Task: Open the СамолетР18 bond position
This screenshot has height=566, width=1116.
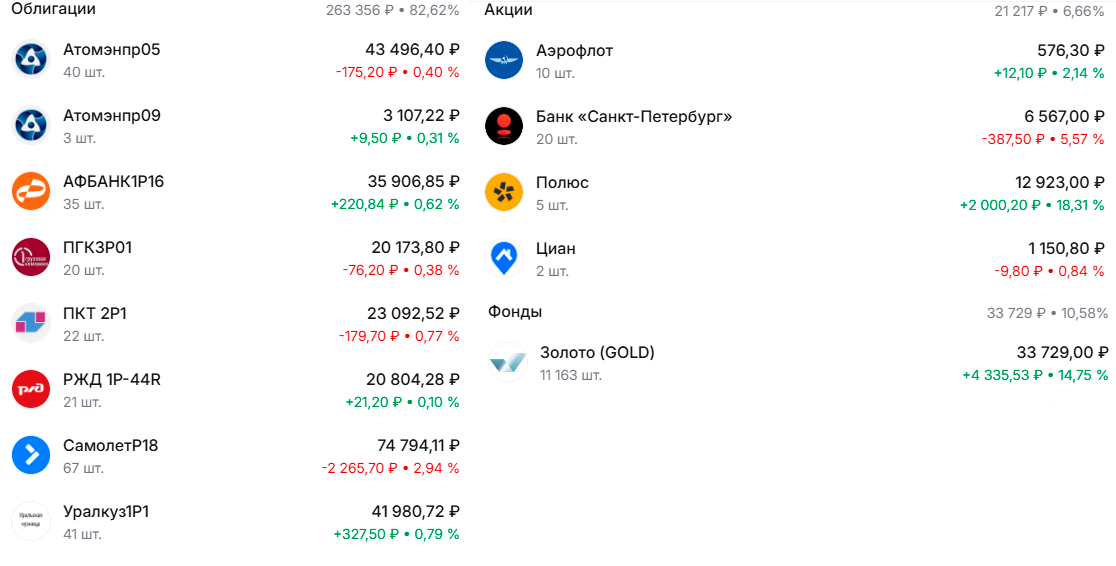Action: (111, 446)
